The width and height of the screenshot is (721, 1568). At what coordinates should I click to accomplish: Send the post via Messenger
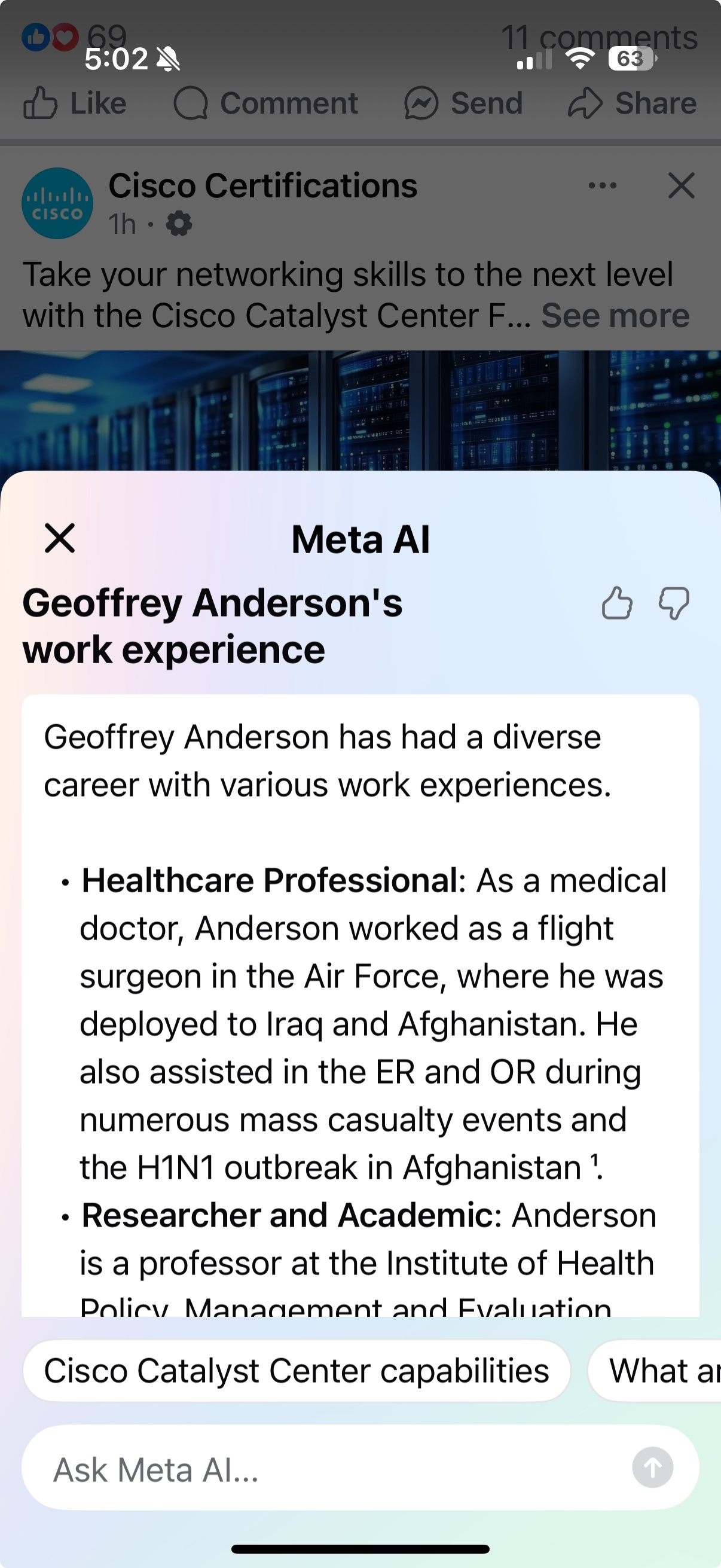pos(464,103)
